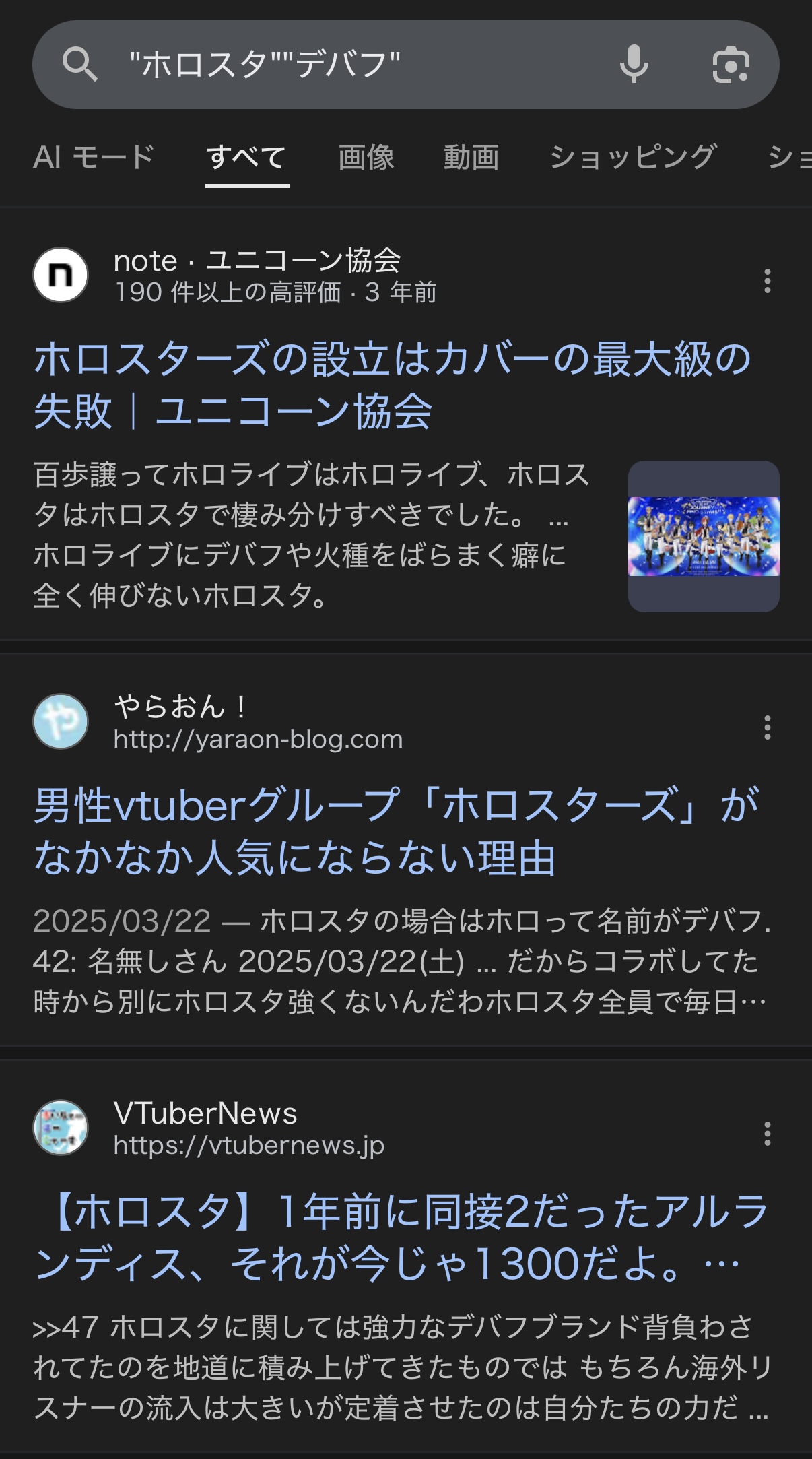Start voice search with the microphone
Screen dimensions: 812x1459
634,65
